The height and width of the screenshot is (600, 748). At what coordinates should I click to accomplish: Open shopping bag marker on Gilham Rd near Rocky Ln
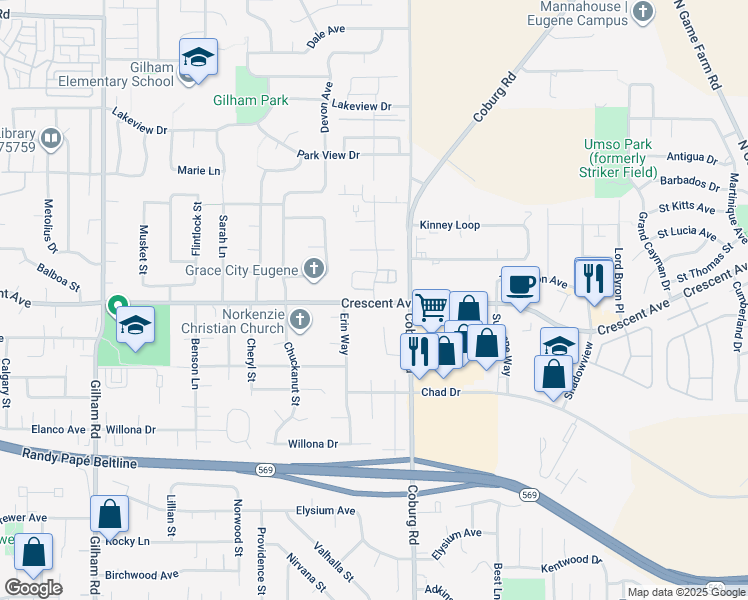point(110,514)
